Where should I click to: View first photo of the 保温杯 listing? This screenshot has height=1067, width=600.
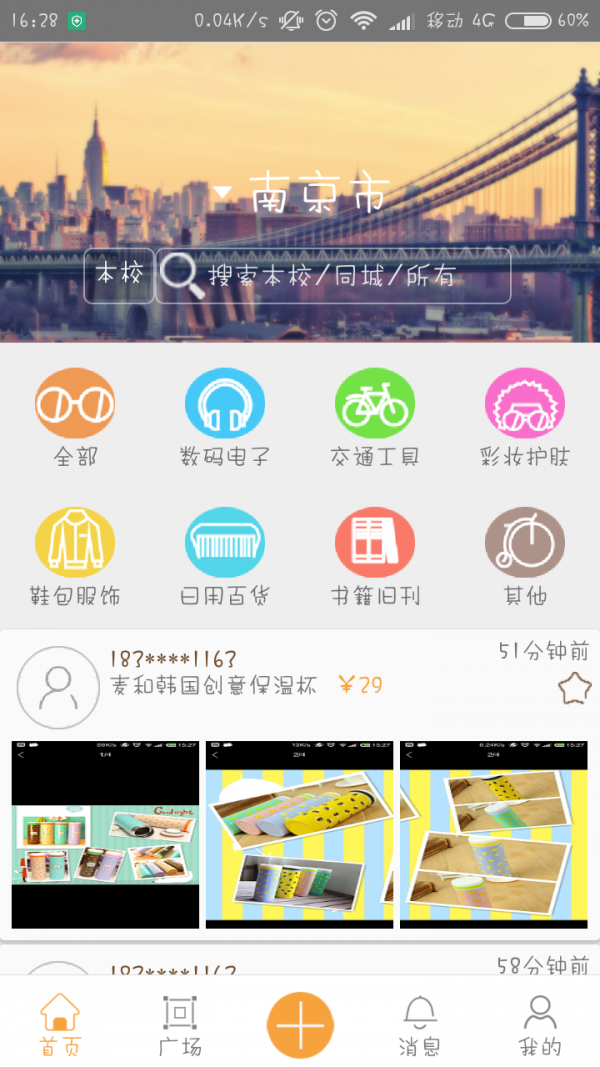pyautogui.click(x=105, y=835)
